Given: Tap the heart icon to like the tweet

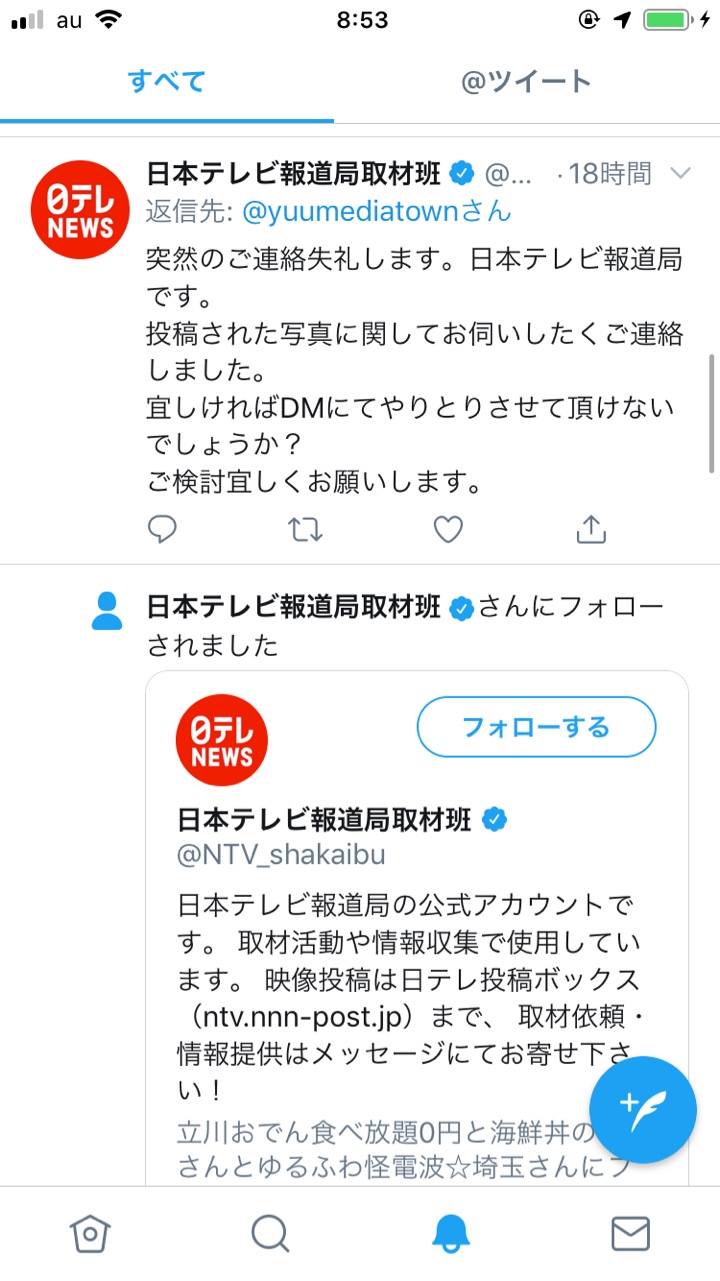Looking at the screenshot, I should click(x=447, y=529).
